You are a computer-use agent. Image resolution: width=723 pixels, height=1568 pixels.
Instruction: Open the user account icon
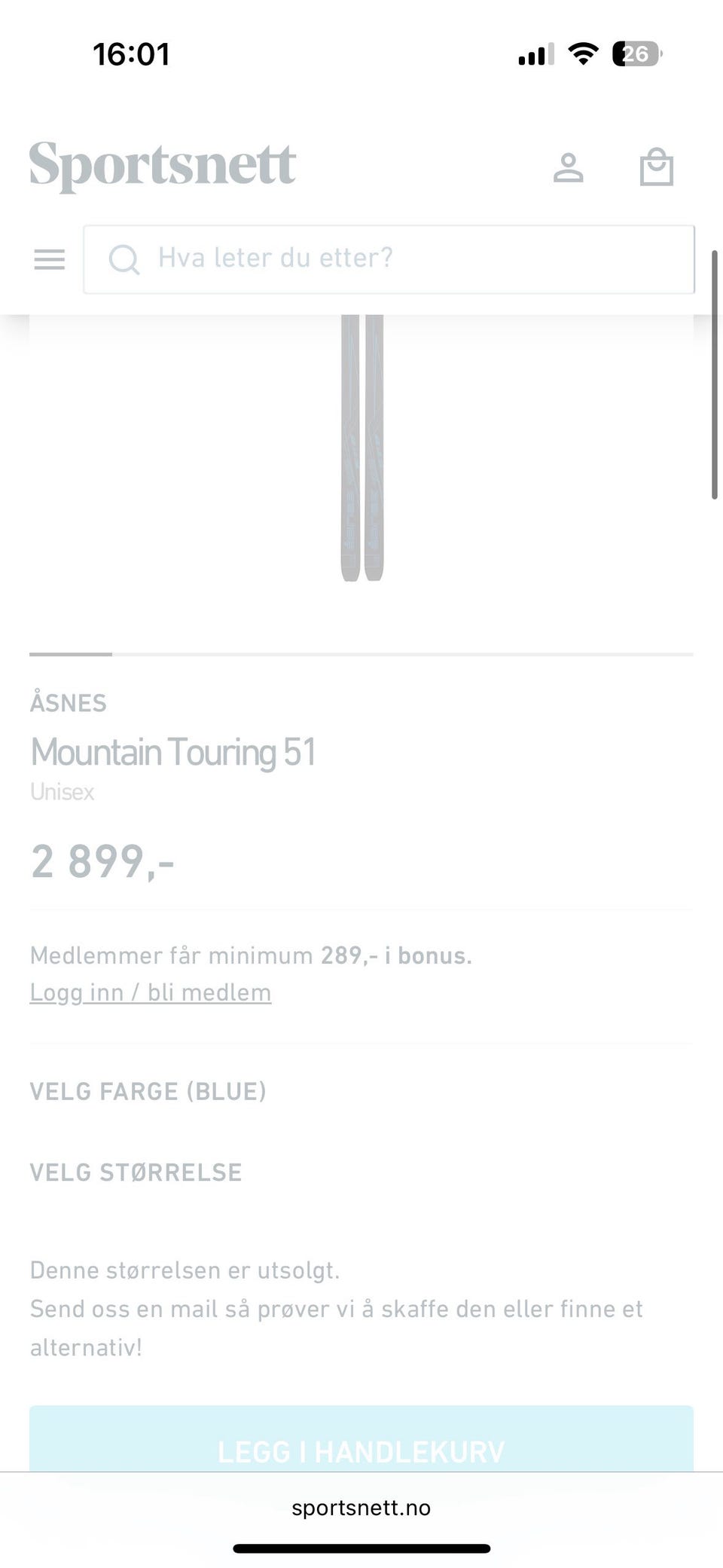click(x=568, y=167)
